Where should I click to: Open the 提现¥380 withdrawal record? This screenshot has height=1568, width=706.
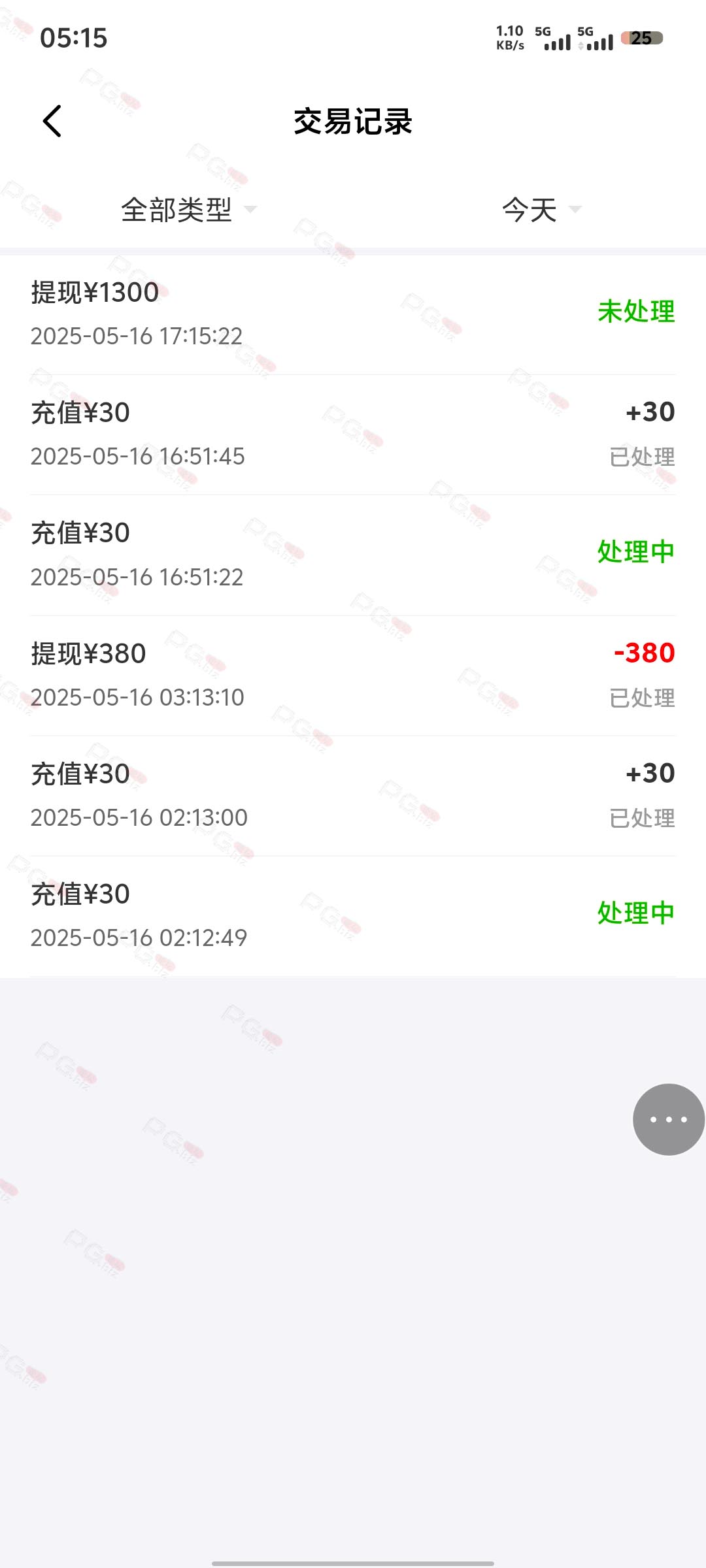click(353, 675)
